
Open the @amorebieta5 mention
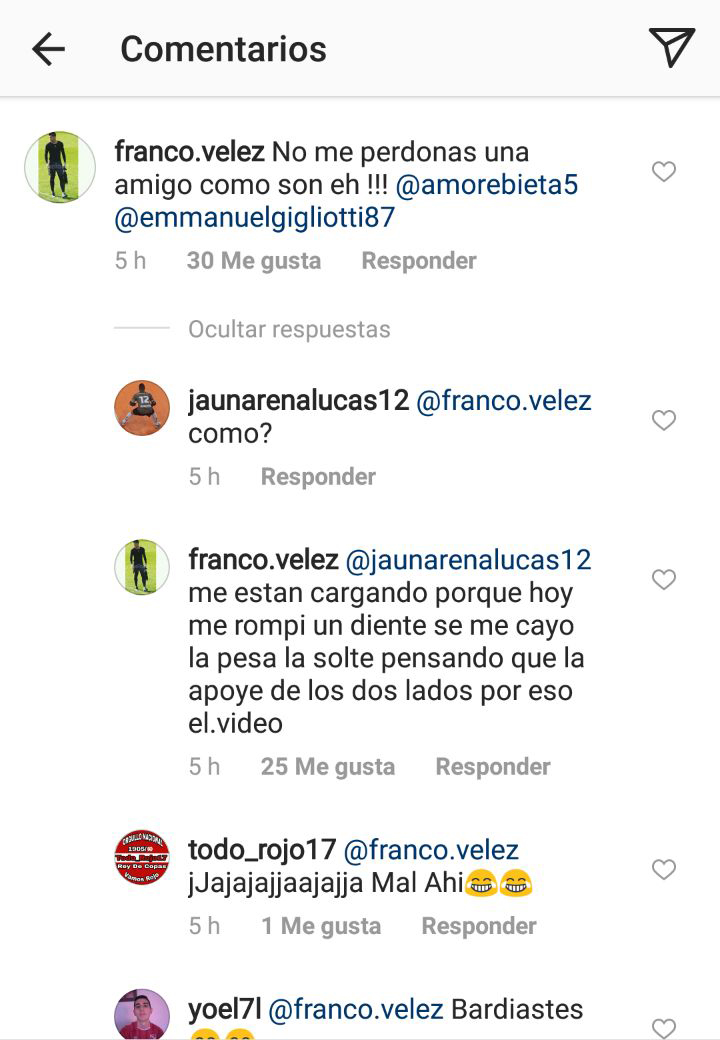[x=487, y=185]
